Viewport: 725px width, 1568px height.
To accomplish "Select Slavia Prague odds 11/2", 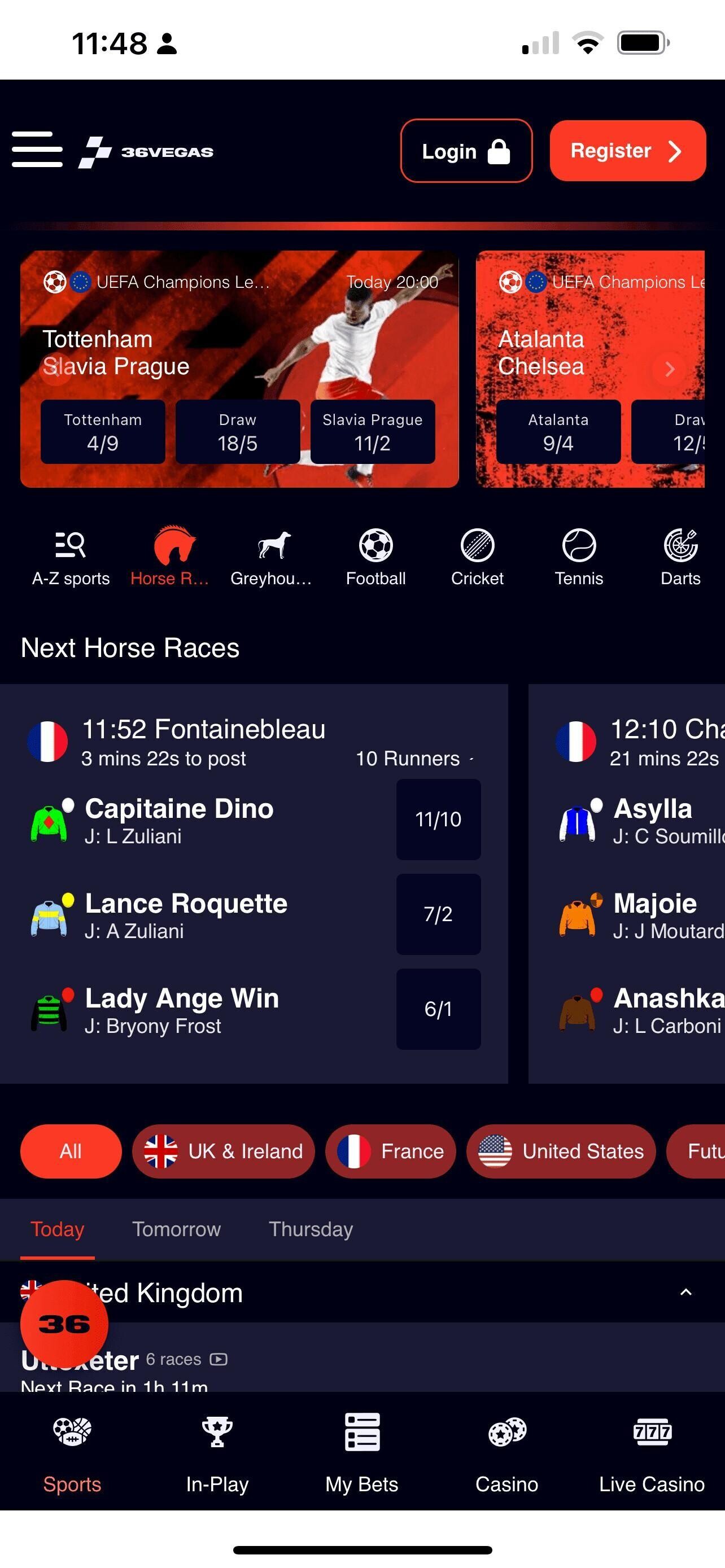I will (x=373, y=432).
